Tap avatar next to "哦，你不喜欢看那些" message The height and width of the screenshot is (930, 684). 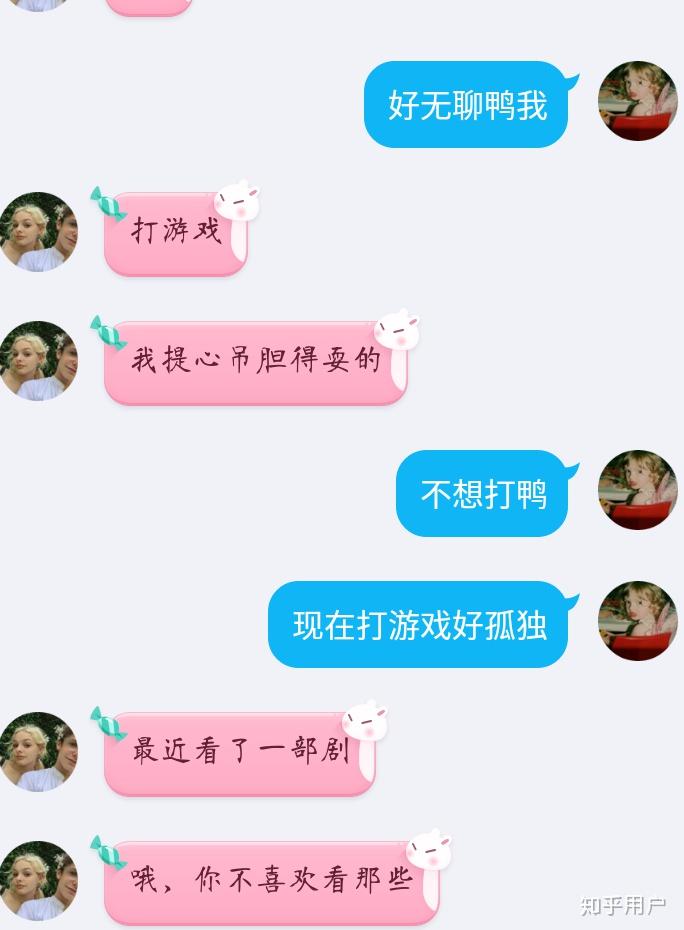tap(38, 880)
